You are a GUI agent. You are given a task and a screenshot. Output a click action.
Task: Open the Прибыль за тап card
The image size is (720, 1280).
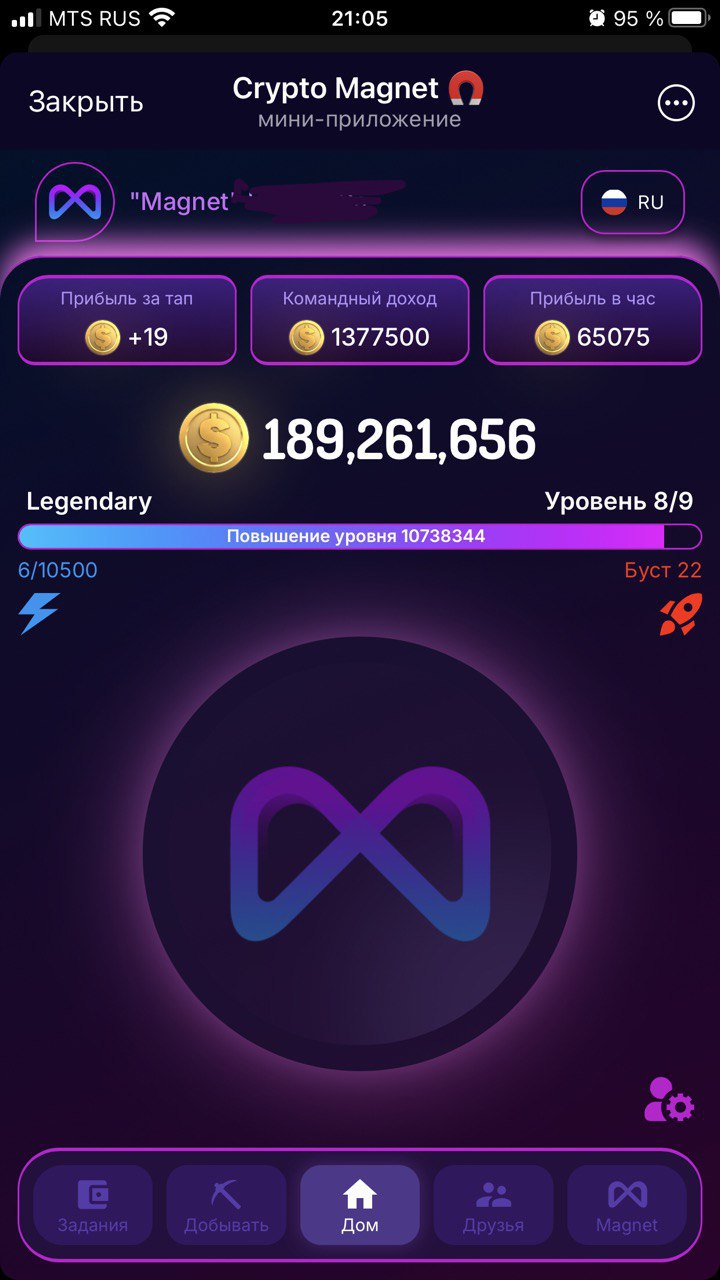coord(127,320)
